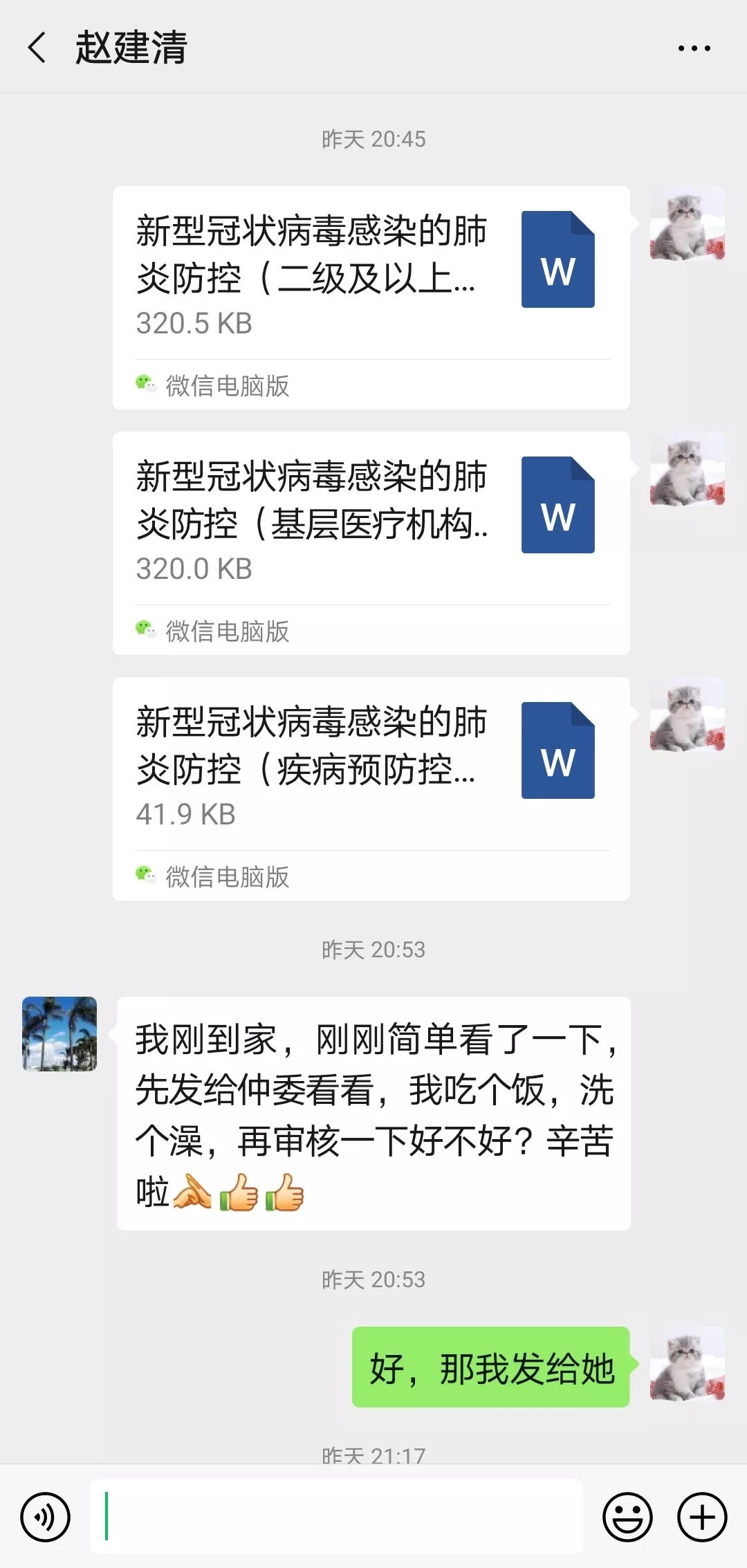Tap the cat avatar beside 好，那我发给她
This screenshot has height=1568, width=747.
pyautogui.click(x=687, y=1364)
